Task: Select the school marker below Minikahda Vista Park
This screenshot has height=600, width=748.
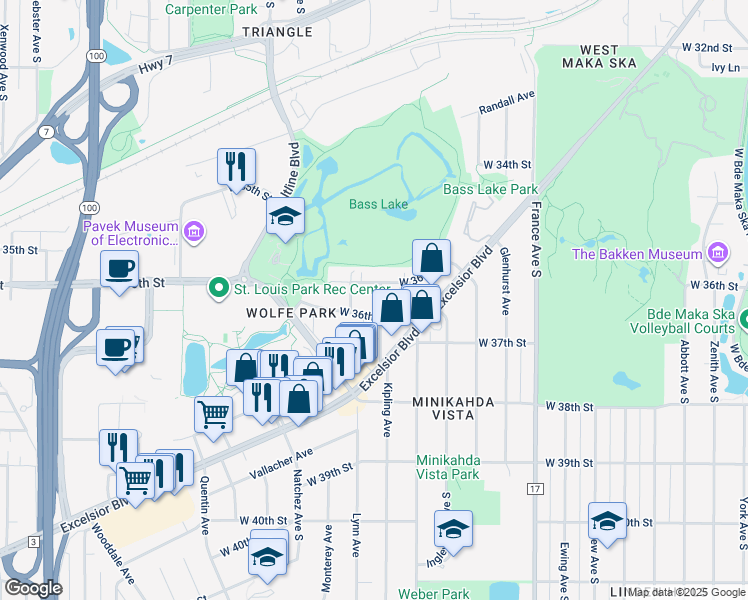Action: coord(453,528)
